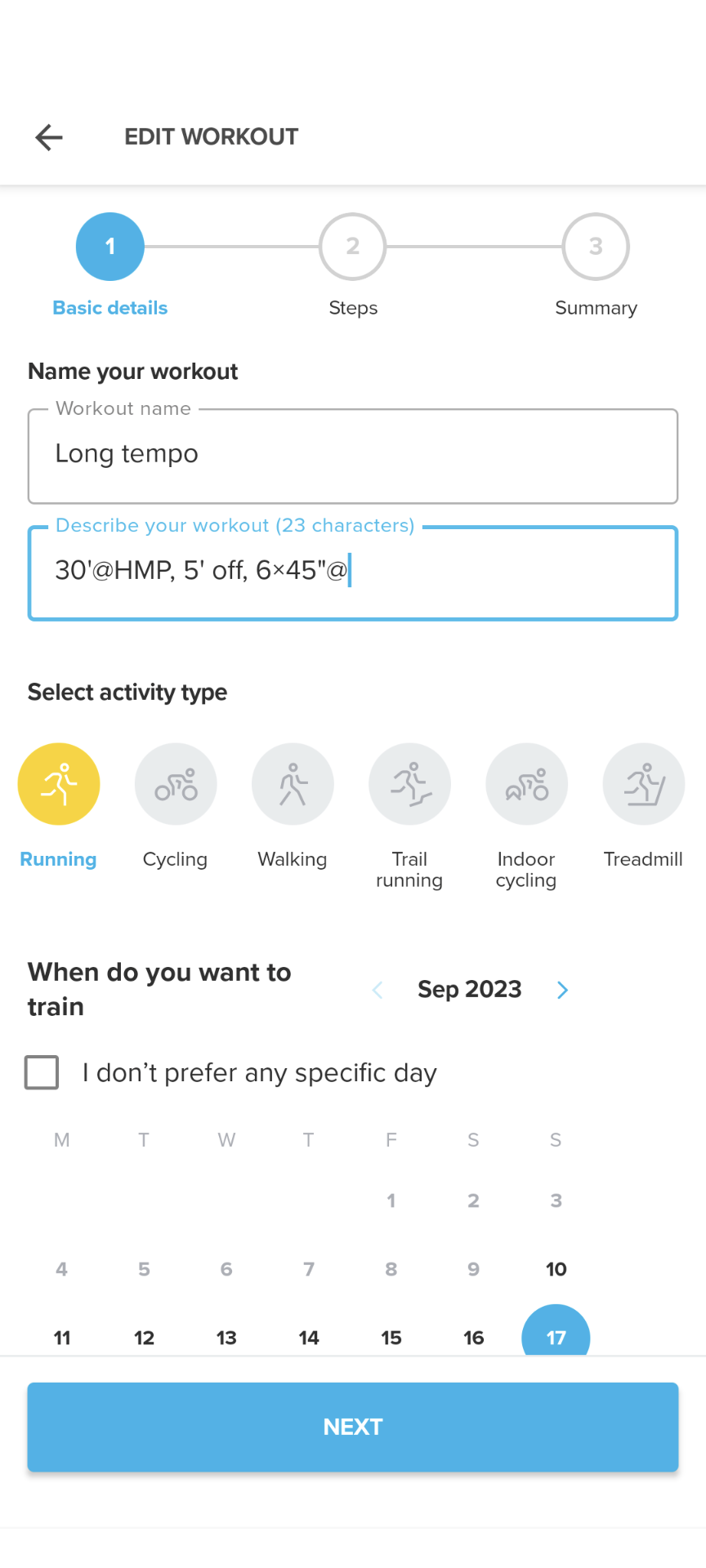Screen dimensions: 706x1568
Task: Select Walking activity type
Action: pos(293,784)
